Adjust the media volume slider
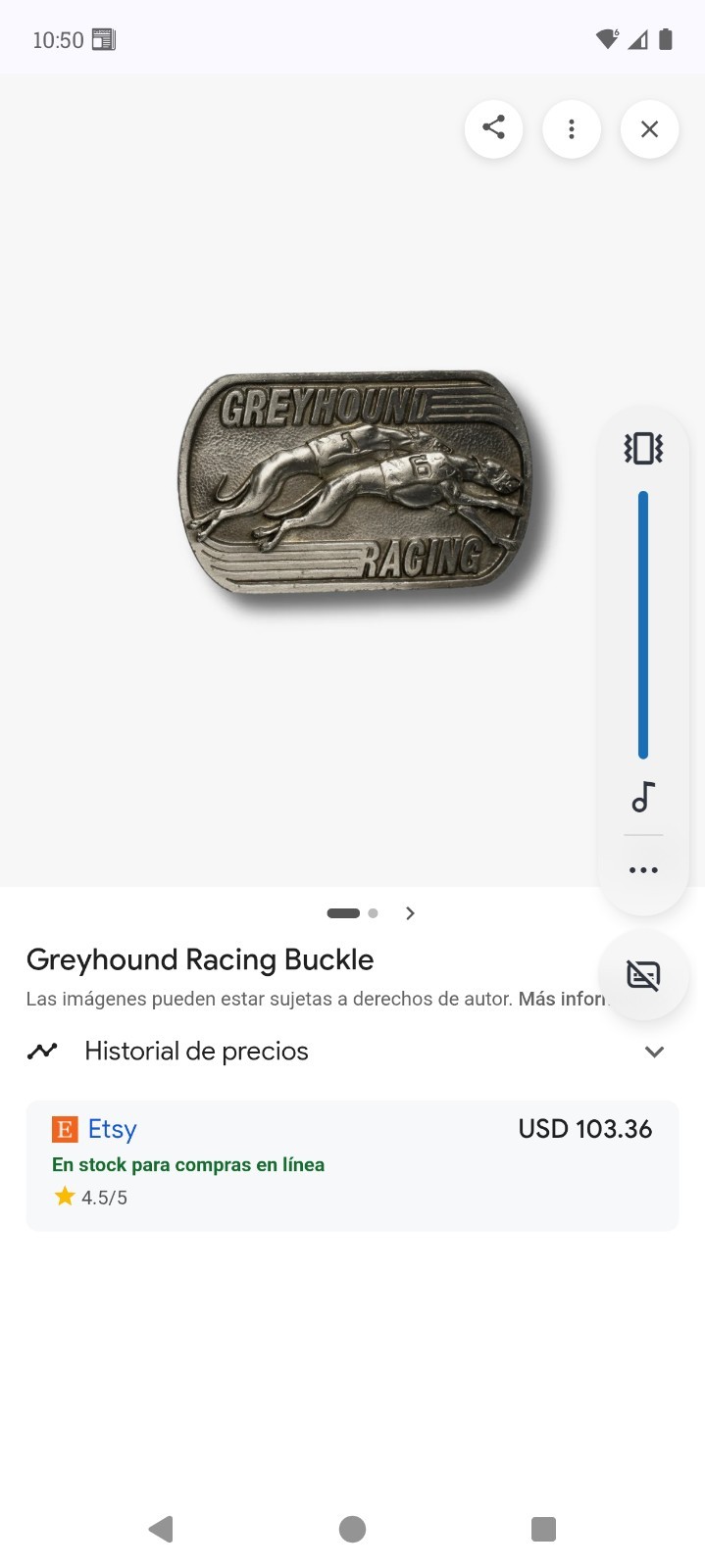The width and height of the screenshot is (705, 1568). tap(643, 624)
